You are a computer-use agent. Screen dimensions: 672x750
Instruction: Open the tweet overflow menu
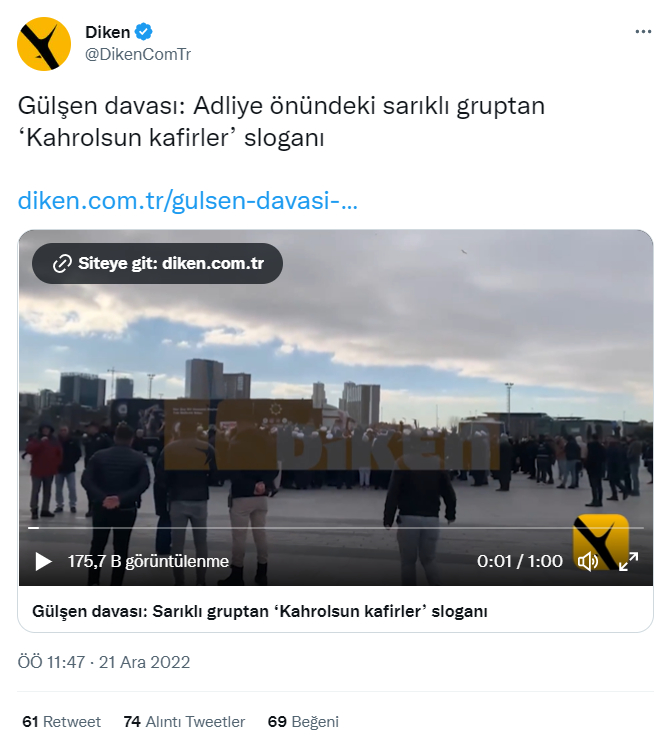click(x=644, y=32)
